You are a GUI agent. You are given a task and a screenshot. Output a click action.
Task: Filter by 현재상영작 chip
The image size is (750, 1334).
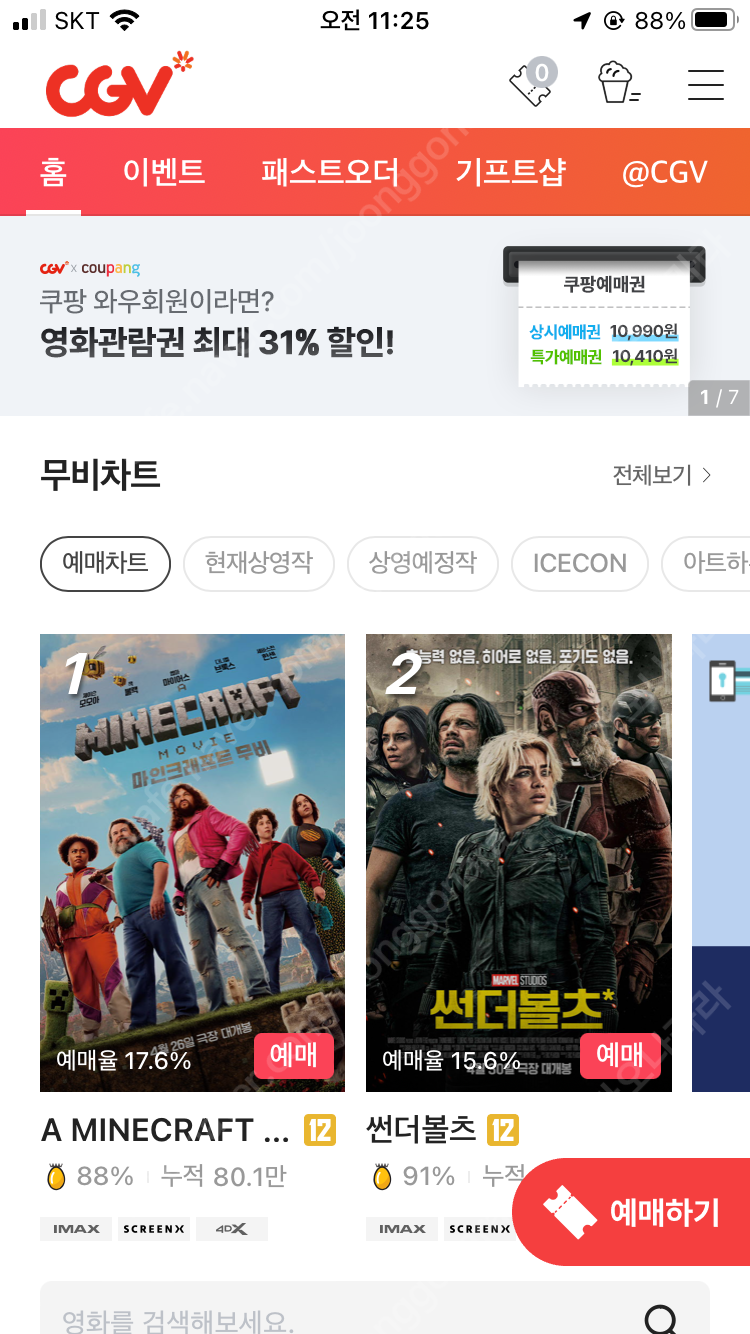click(x=259, y=563)
